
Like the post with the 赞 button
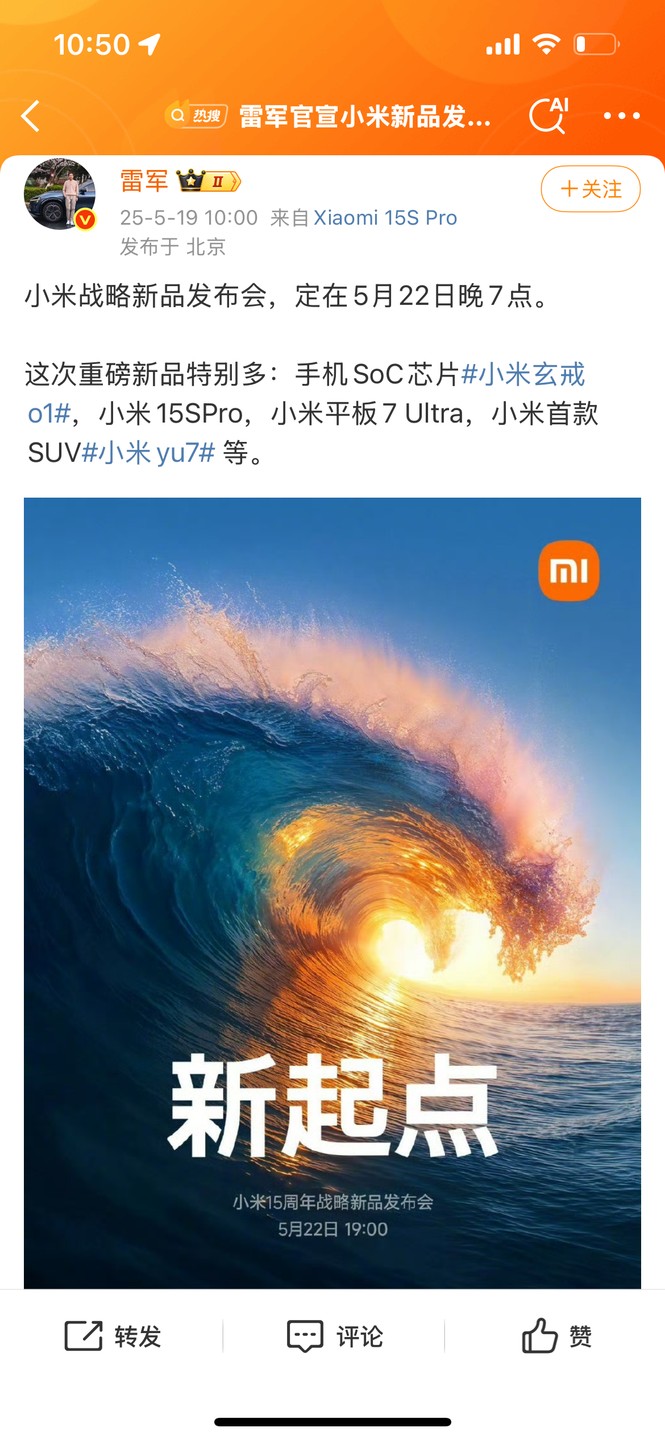tap(557, 1336)
